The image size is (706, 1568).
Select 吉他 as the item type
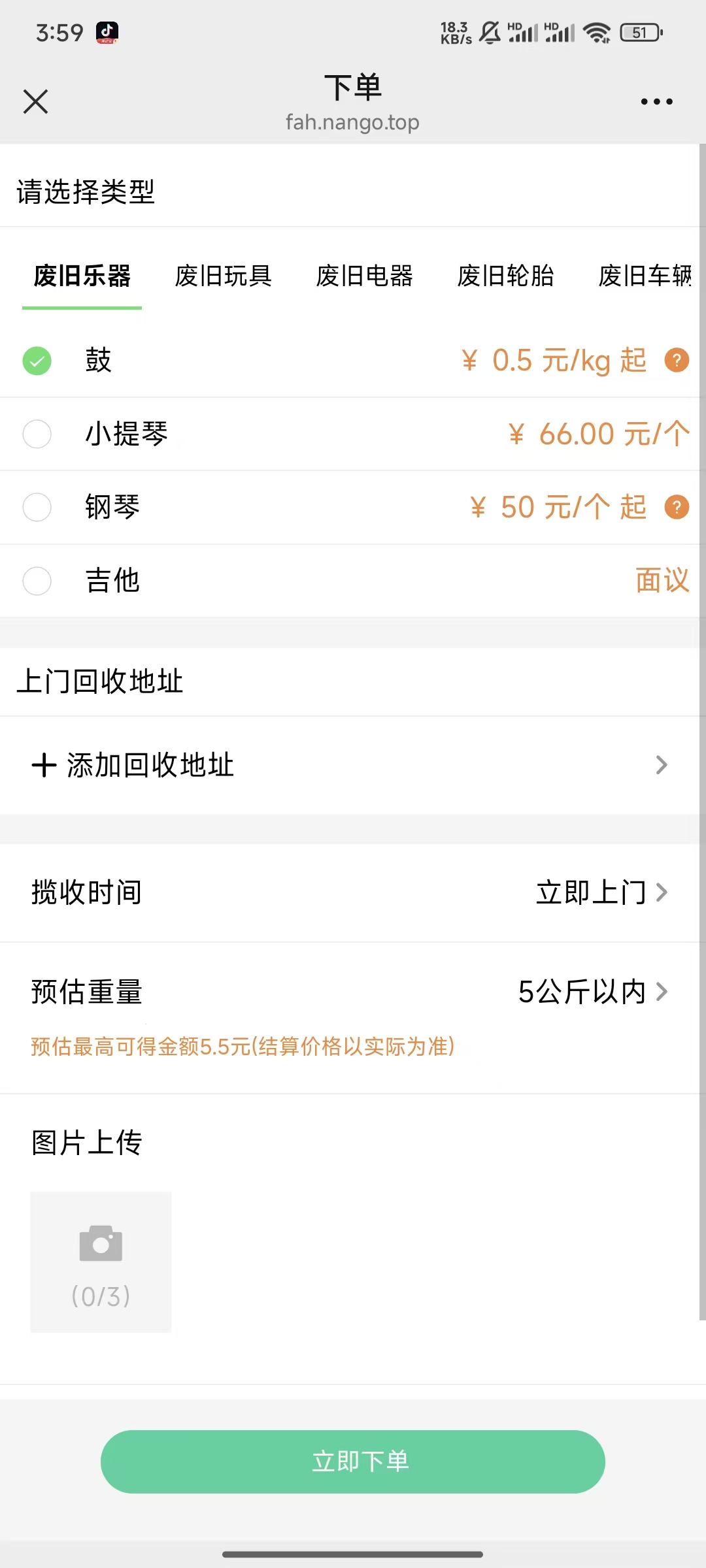(x=37, y=581)
